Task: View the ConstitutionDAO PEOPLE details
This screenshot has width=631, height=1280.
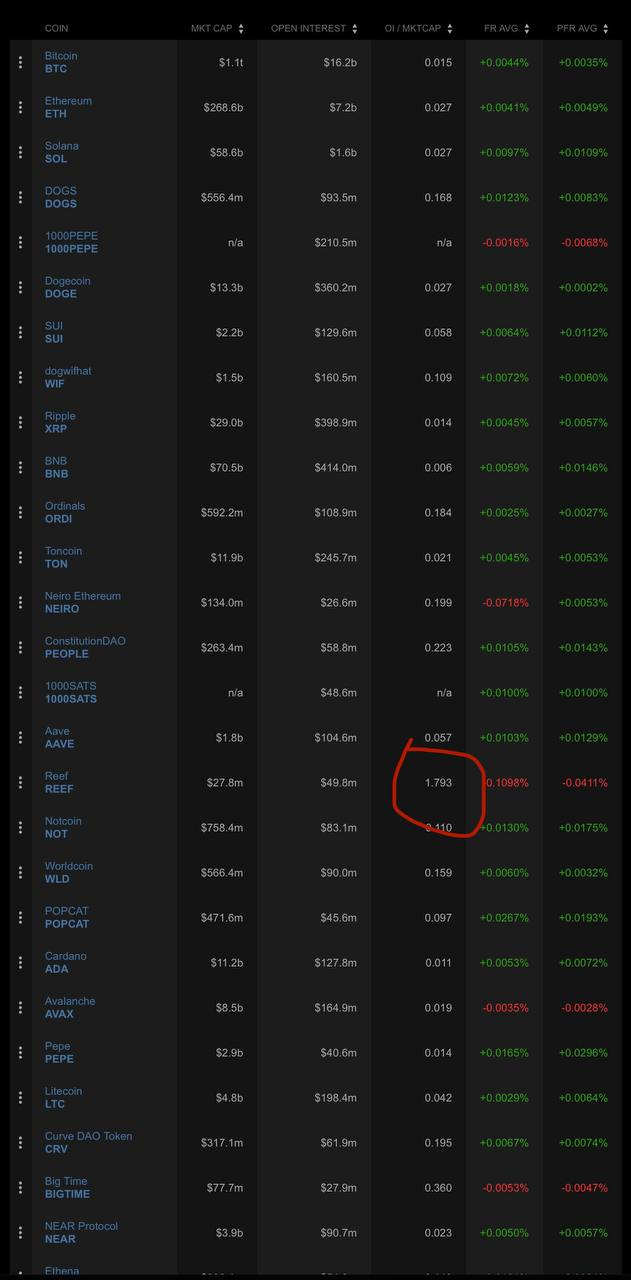Action: point(85,647)
